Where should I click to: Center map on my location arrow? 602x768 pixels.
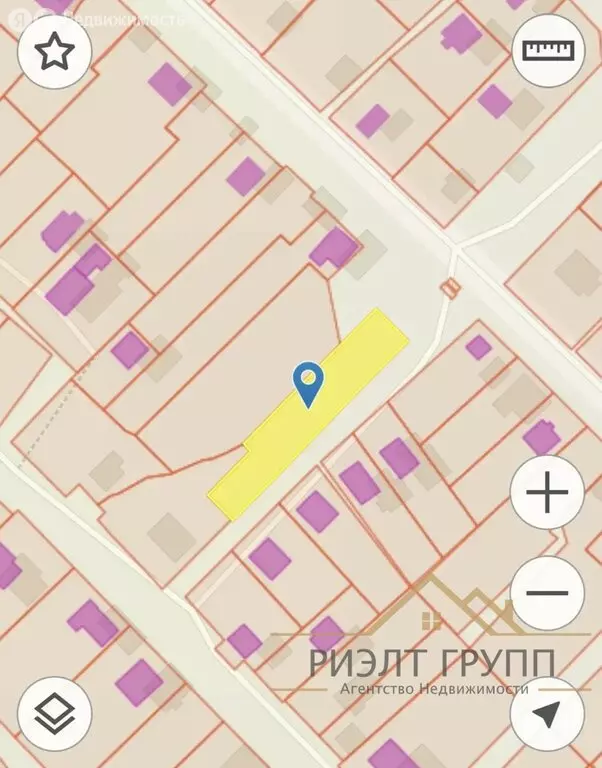click(547, 714)
